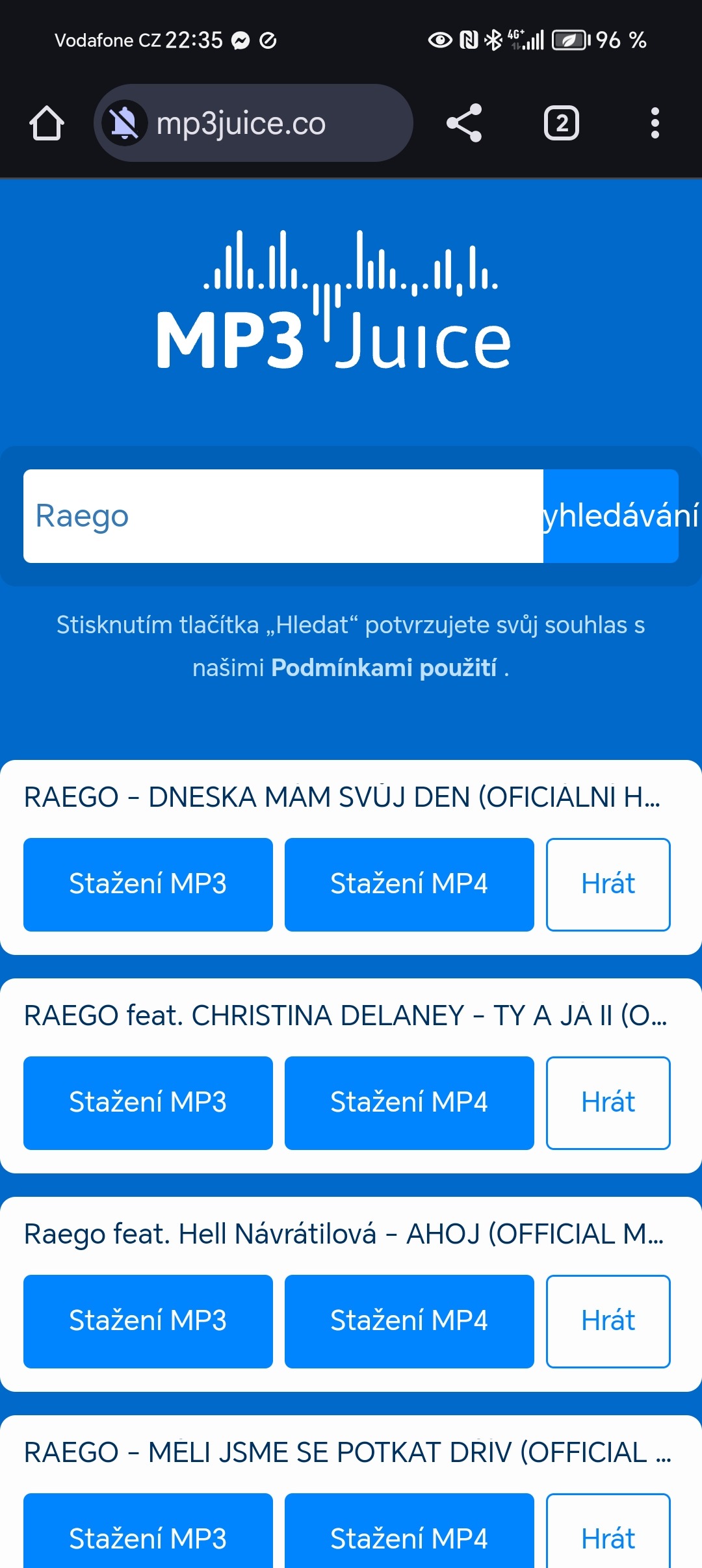
Task: Focus the search field containing Raego
Action: pyautogui.click(x=283, y=516)
